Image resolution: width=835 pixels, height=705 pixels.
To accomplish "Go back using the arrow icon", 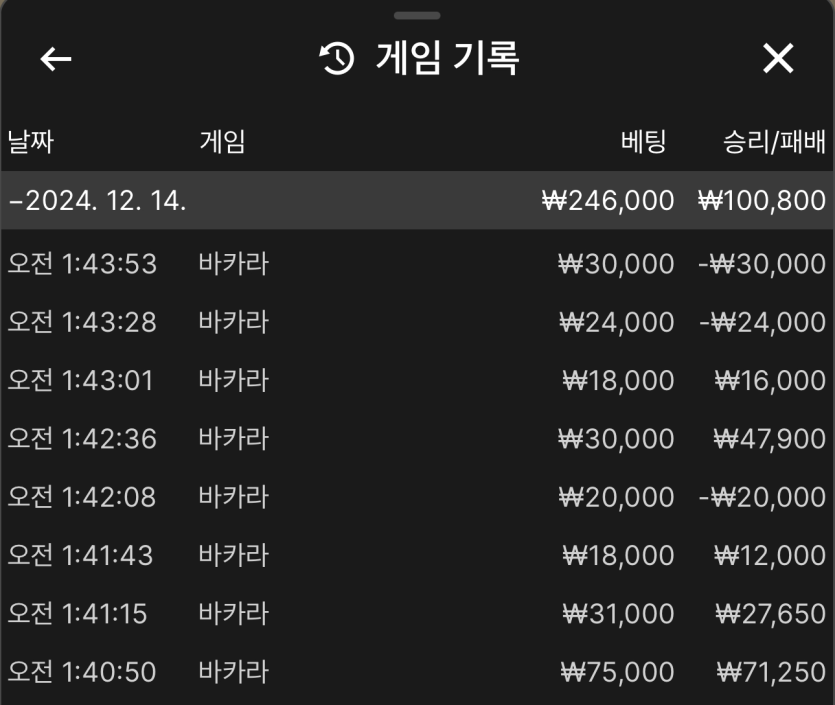I will click(x=56, y=59).
